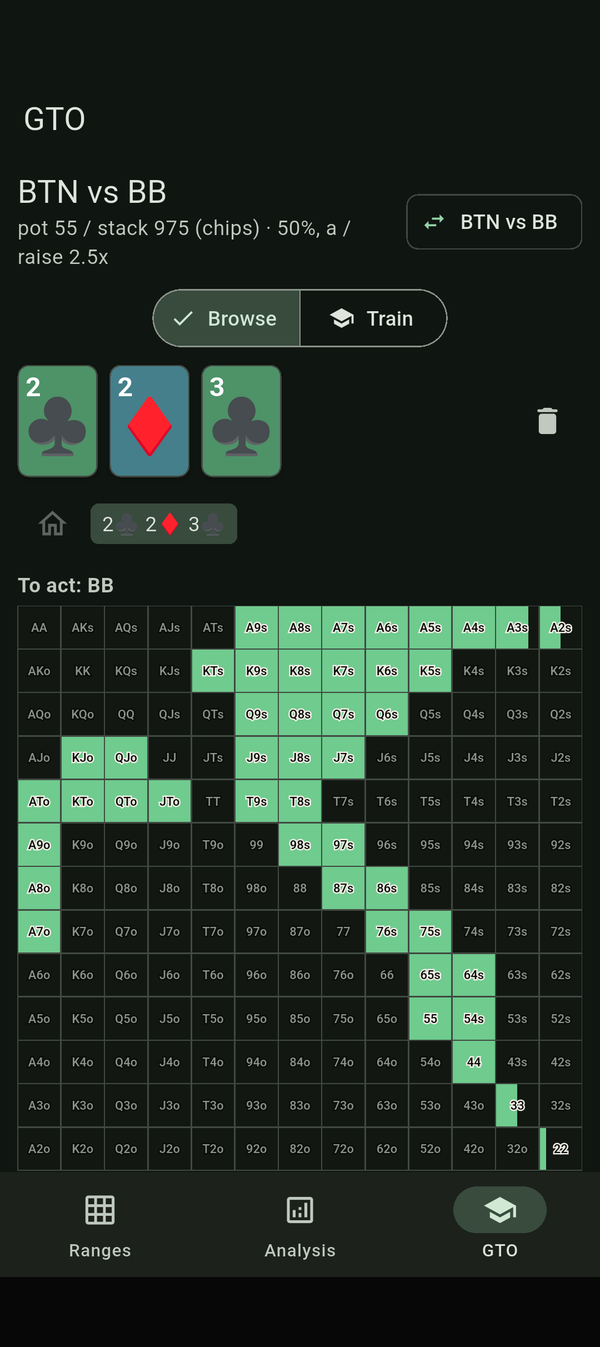This screenshot has height=1347, width=600.
Task: Tap the 2 of clubs board card
Action: tap(58, 421)
